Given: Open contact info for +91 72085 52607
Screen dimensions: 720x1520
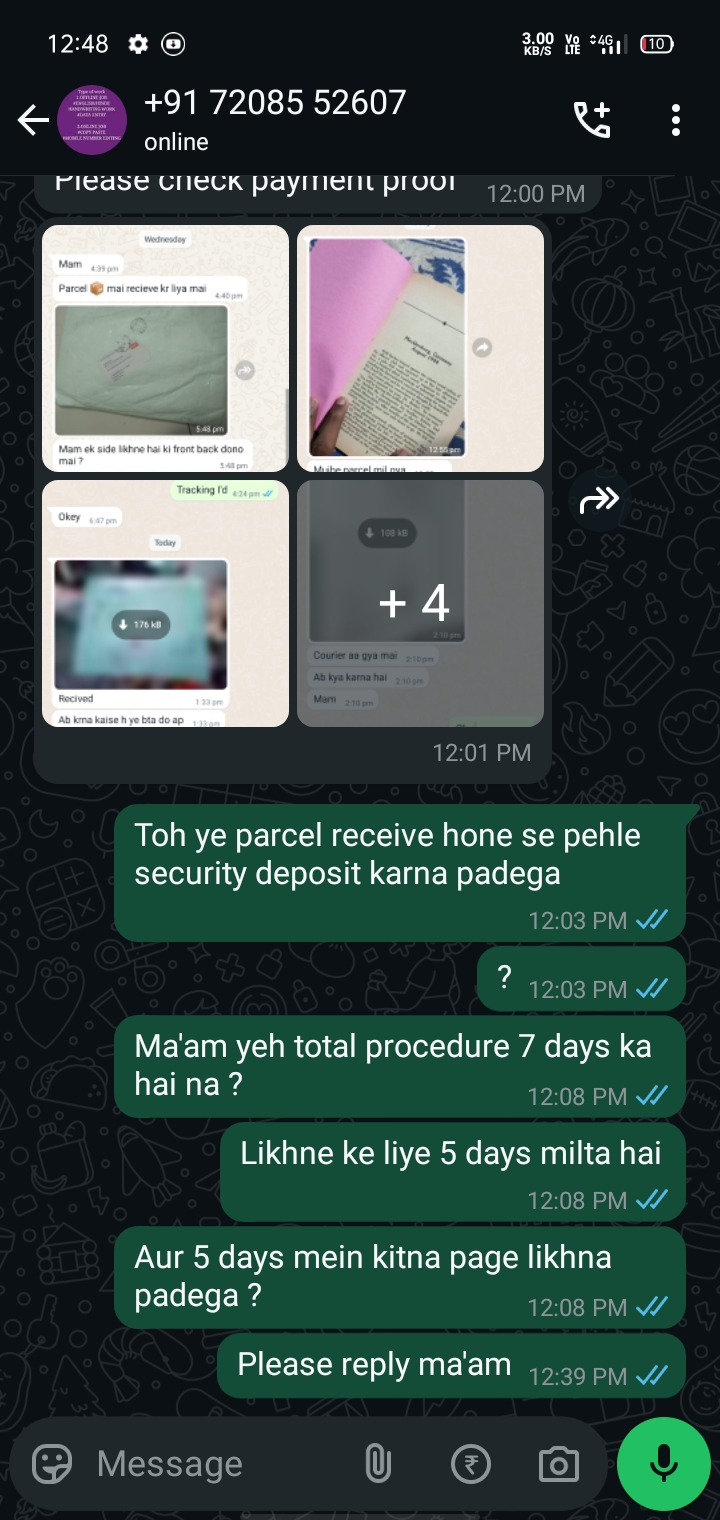Looking at the screenshot, I should [x=275, y=119].
